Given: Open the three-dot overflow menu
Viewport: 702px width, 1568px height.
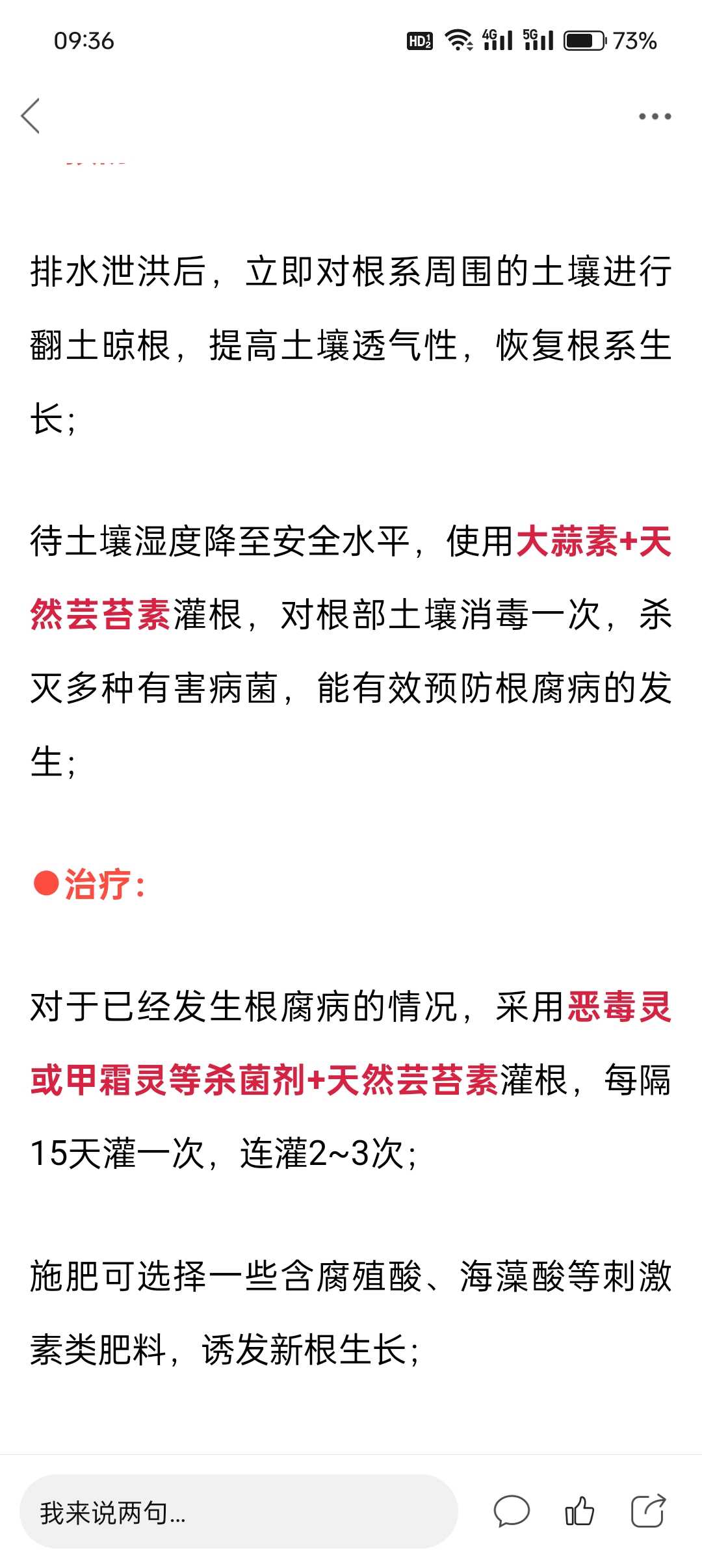Looking at the screenshot, I should [655, 116].
